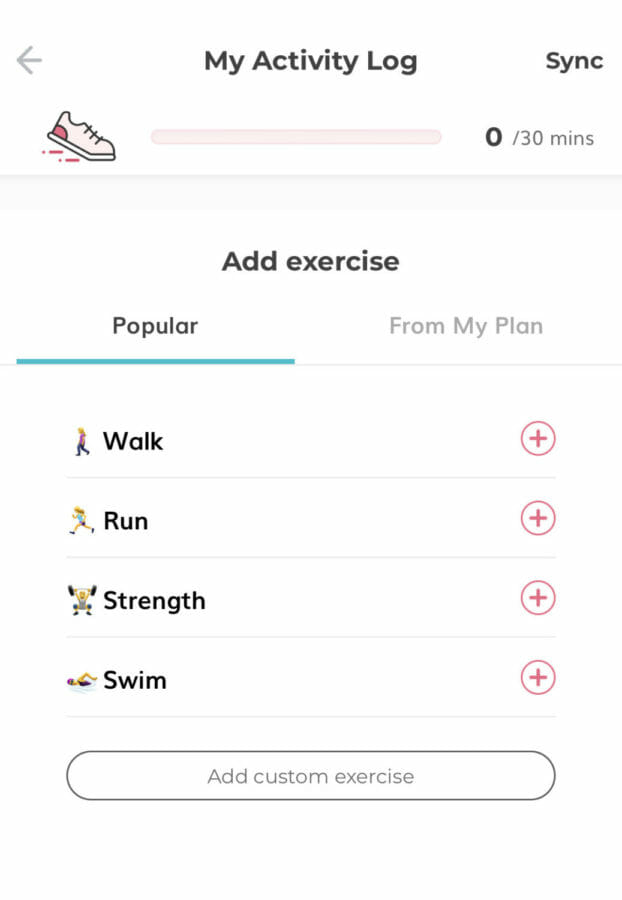Tap Sync in the header
The image size is (622, 900).
[x=574, y=61]
